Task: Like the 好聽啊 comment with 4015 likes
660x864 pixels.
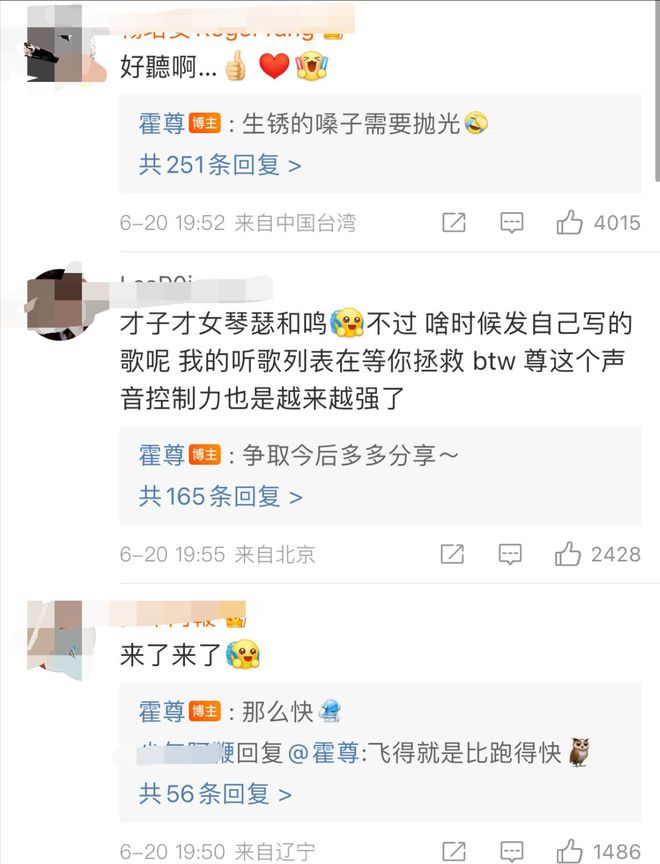Action: (570, 223)
